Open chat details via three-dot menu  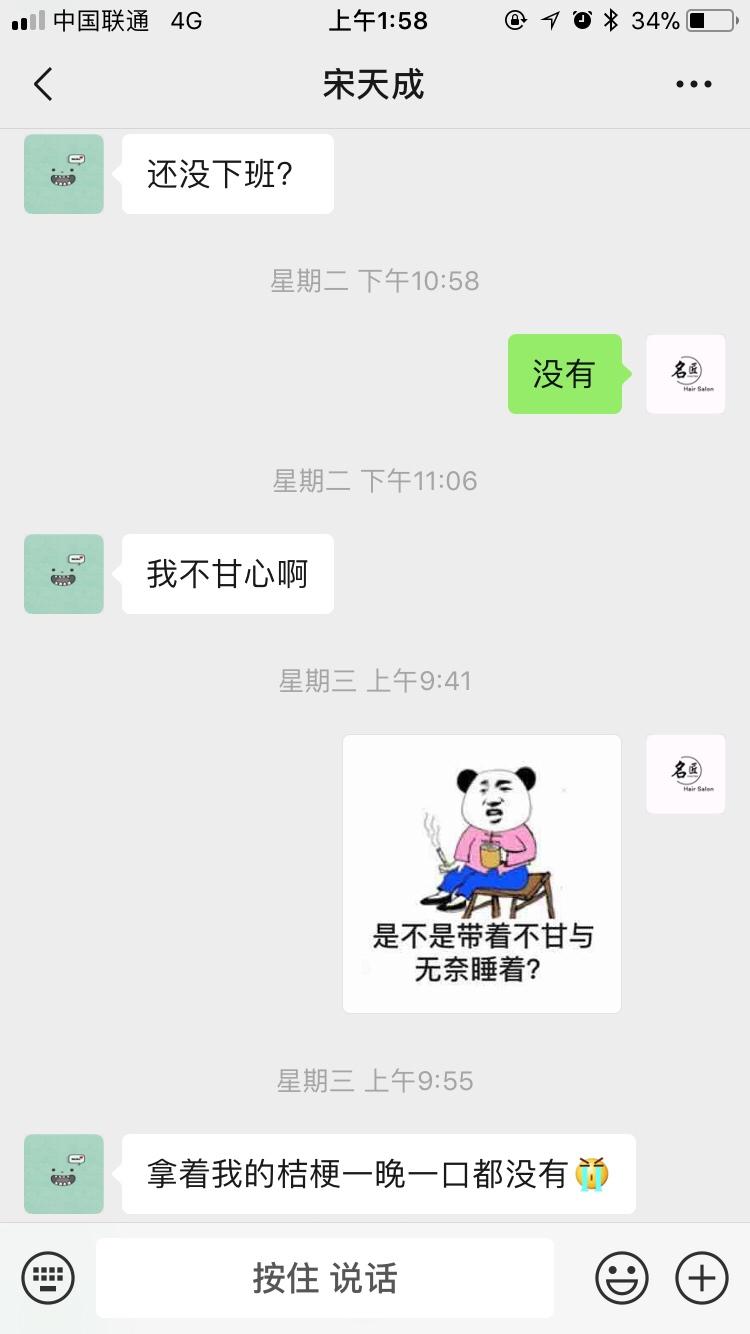coord(693,85)
